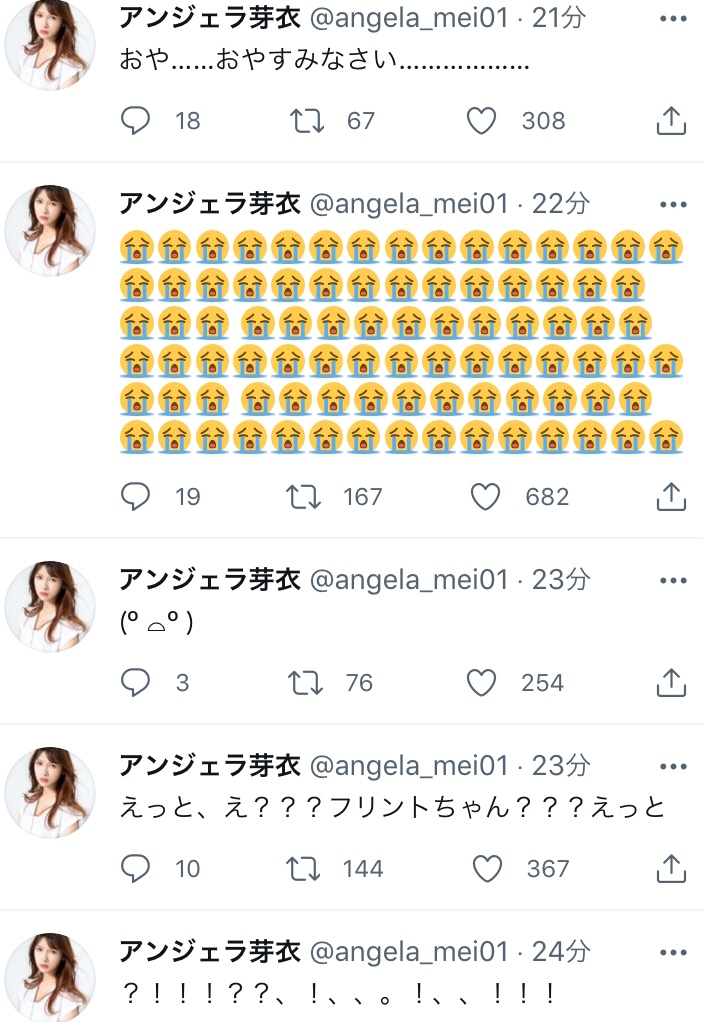Viewport: 703px width, 1022px height.
Task: Like the フリントちゃん tweet
Action: coord(487,869)
